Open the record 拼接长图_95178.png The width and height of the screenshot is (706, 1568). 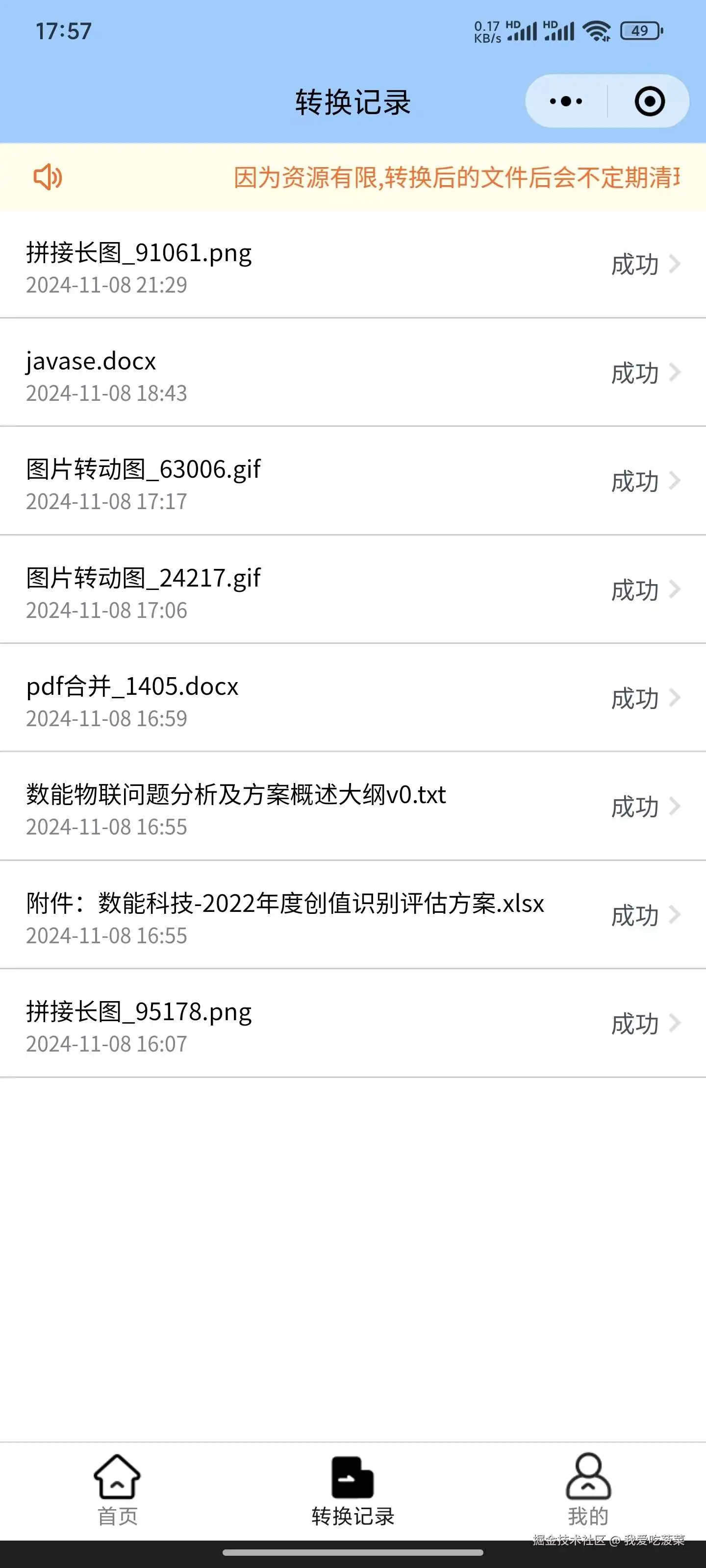353,1024
